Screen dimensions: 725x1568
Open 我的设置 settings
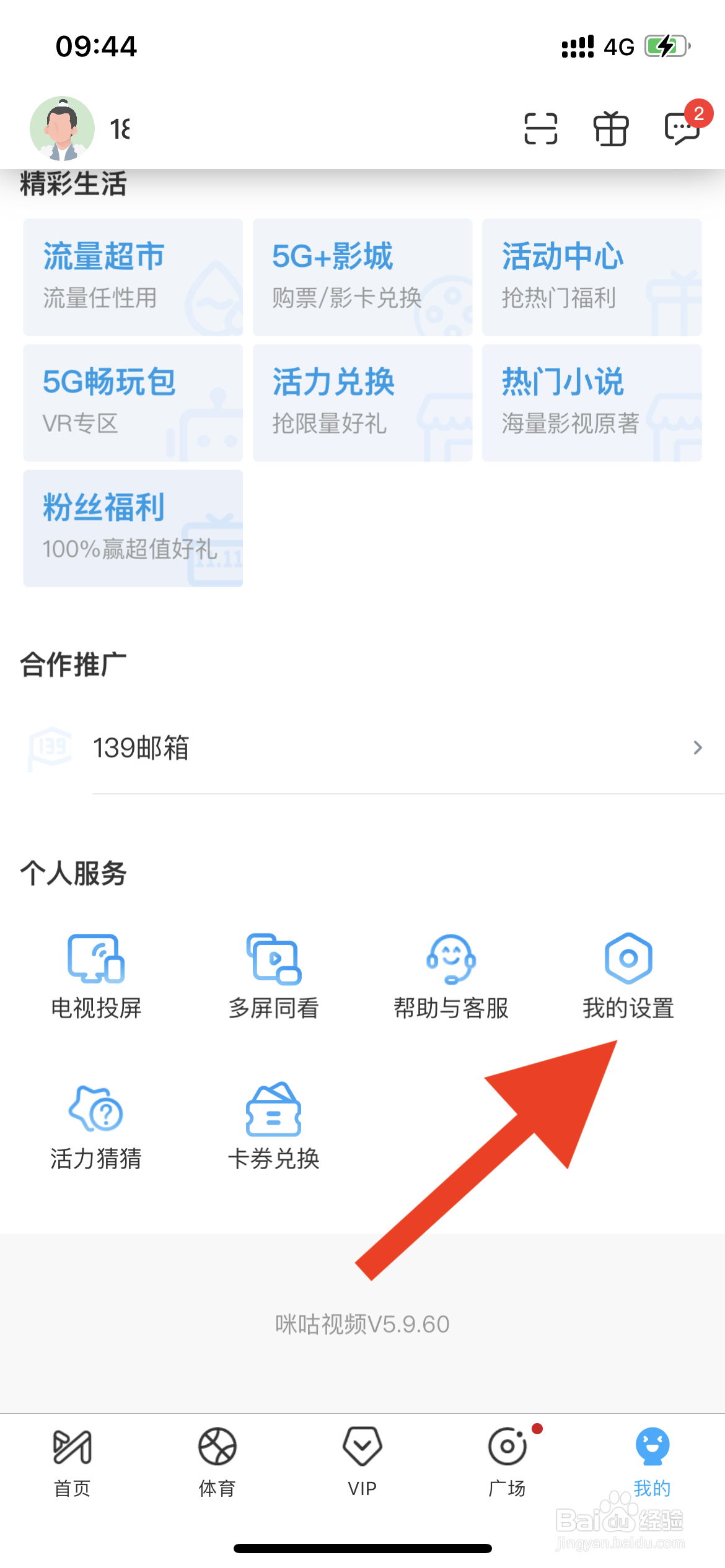click(x=628, y=978)
